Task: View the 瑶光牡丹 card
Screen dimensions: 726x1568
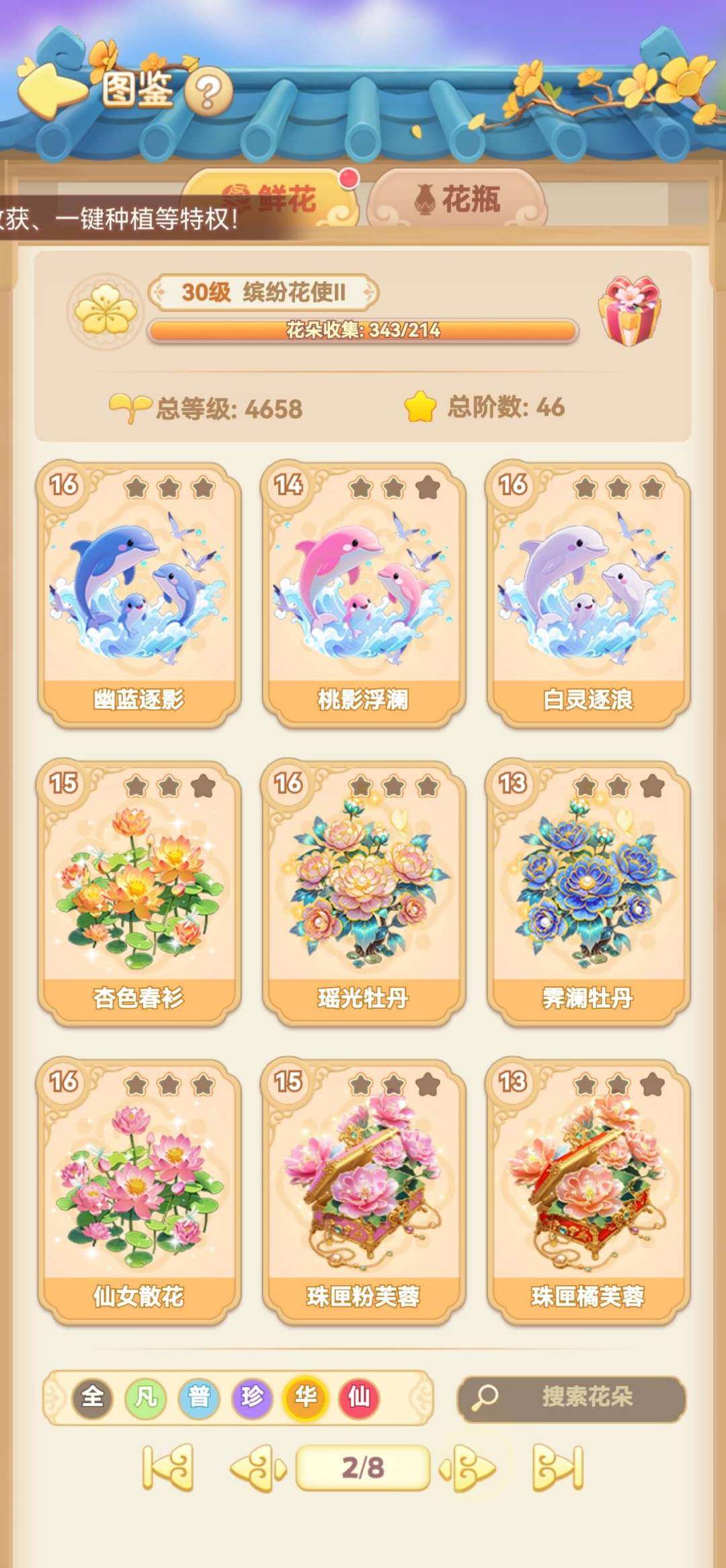Action: [x=364, y=893]
